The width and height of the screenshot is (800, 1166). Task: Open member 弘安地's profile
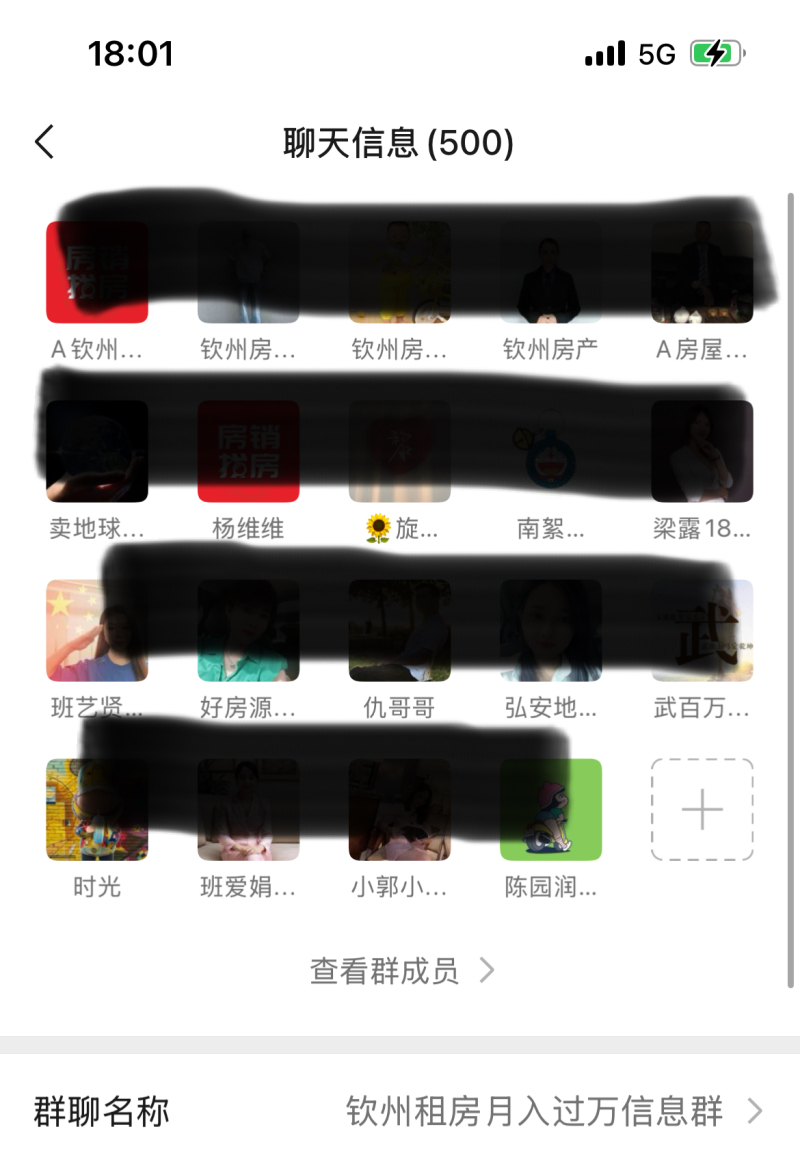tap(550, 631)
